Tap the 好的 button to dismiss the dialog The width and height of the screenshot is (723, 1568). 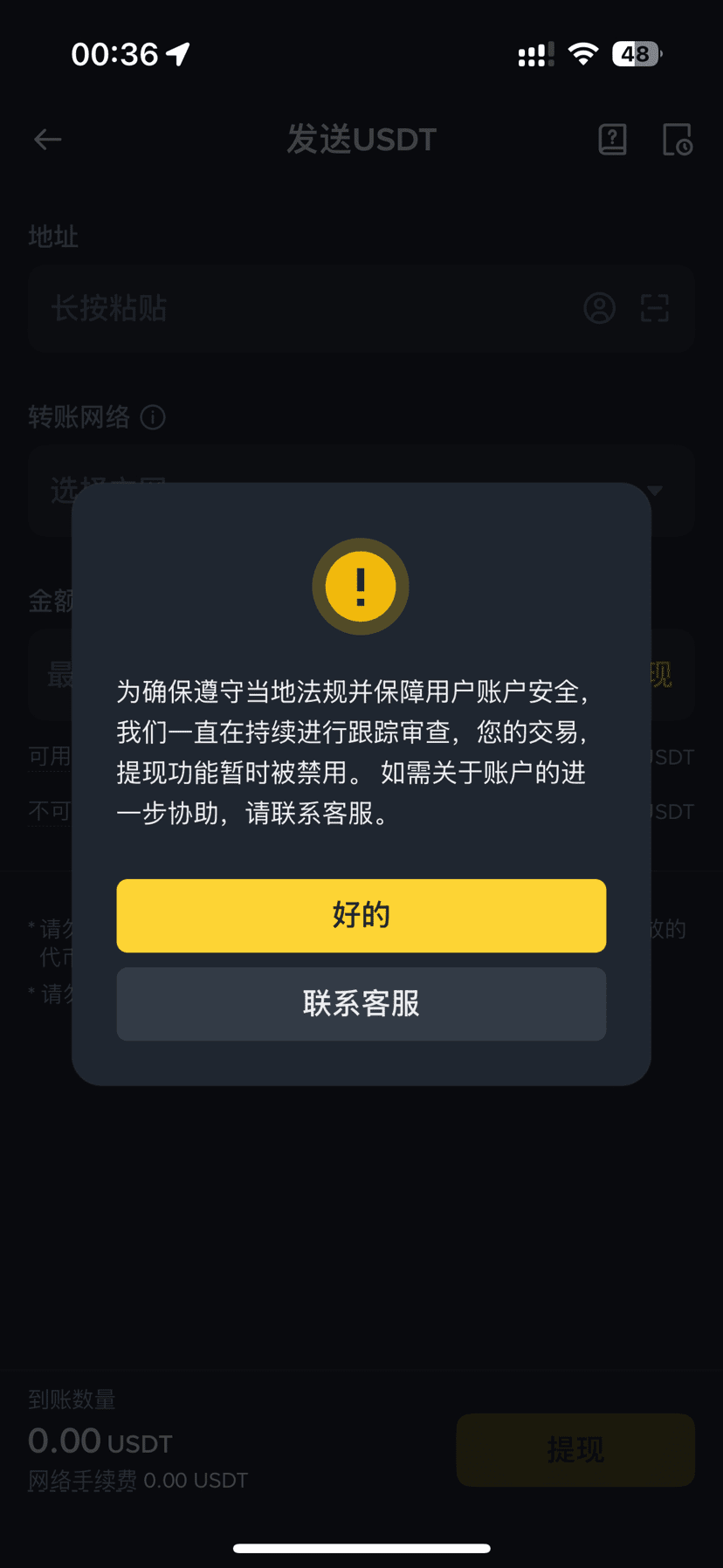point(361,915)
